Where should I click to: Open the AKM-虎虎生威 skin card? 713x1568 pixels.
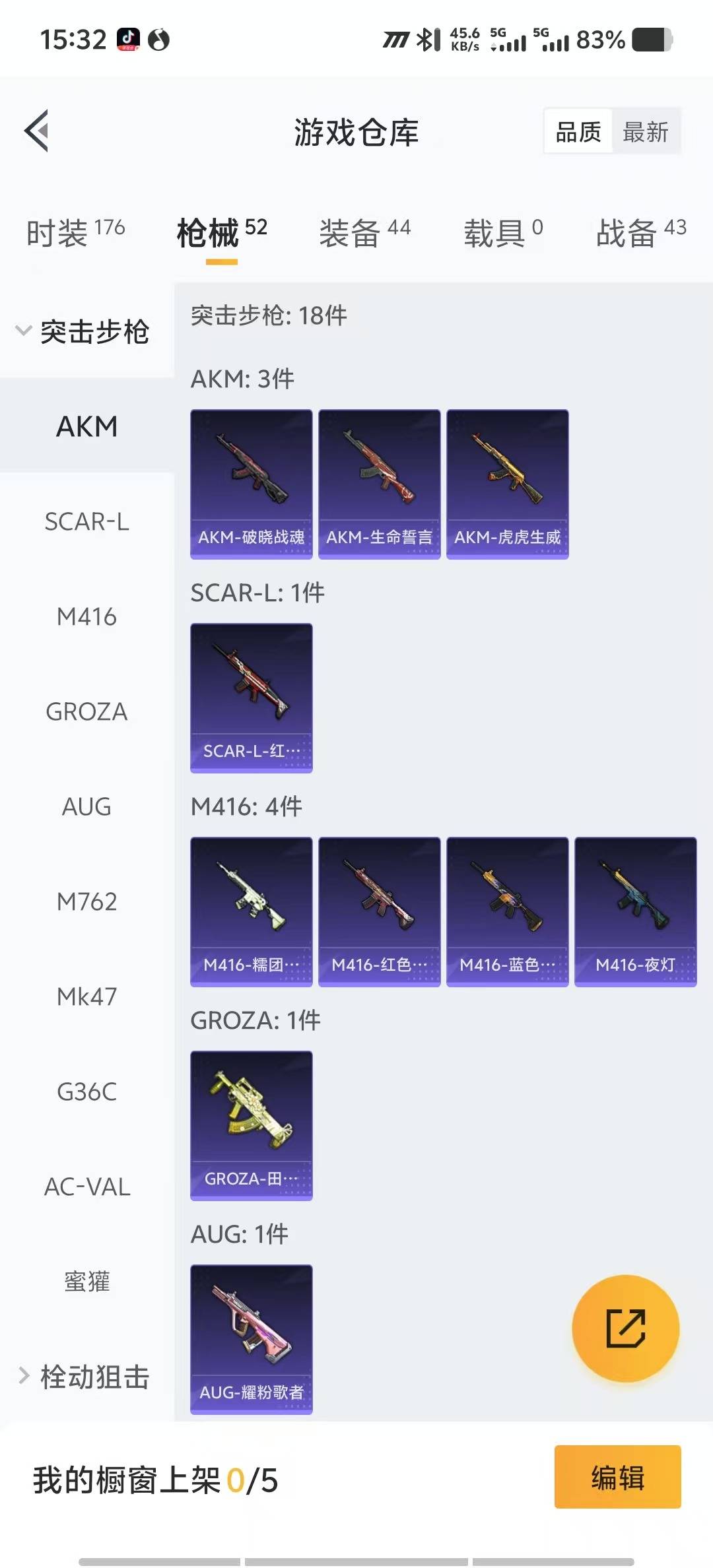[507, 484]
